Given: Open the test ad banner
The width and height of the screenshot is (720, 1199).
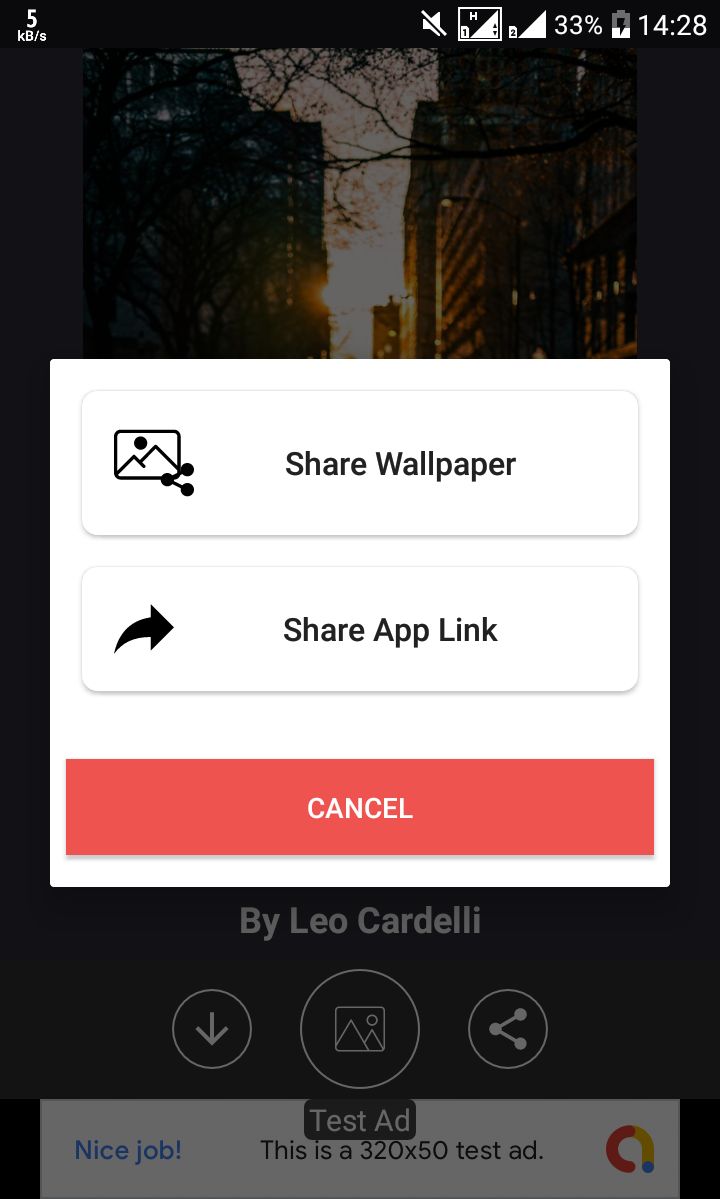Looking at the screenshot, I should tap(360, 1150).
